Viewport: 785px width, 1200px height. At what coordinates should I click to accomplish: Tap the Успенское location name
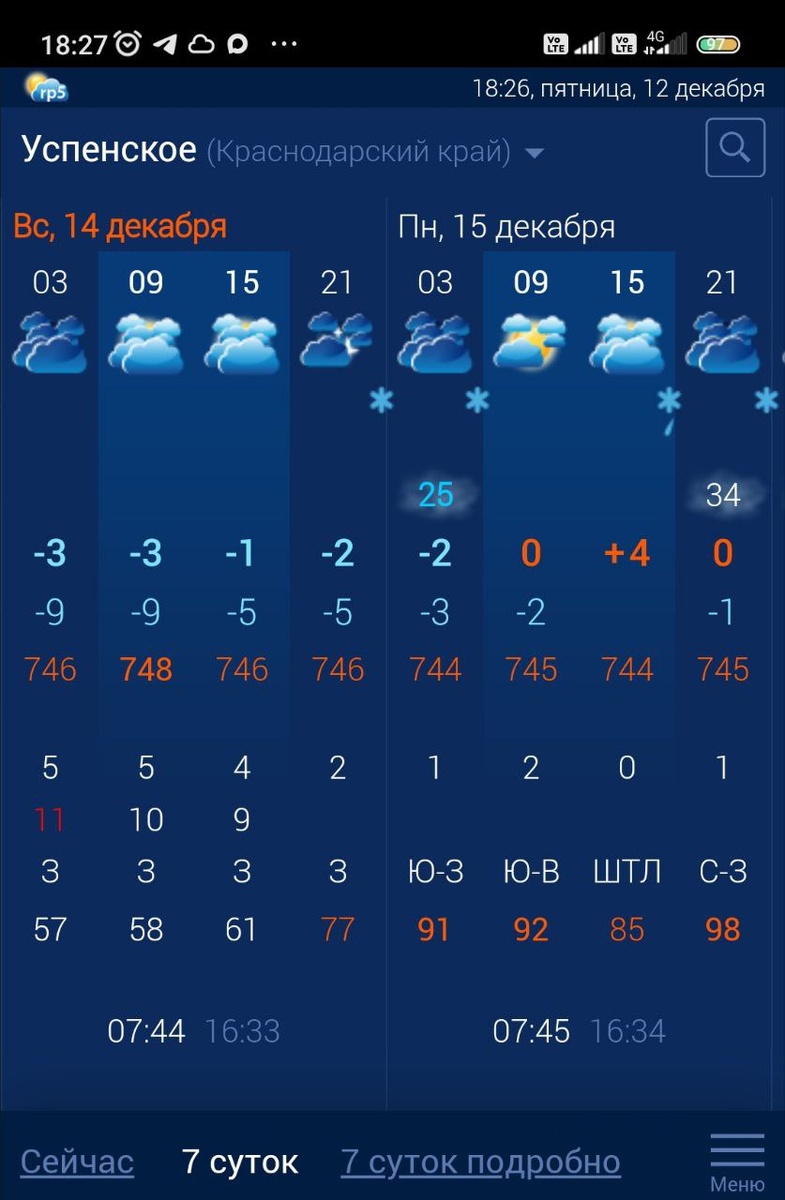[x=110, y=148]
